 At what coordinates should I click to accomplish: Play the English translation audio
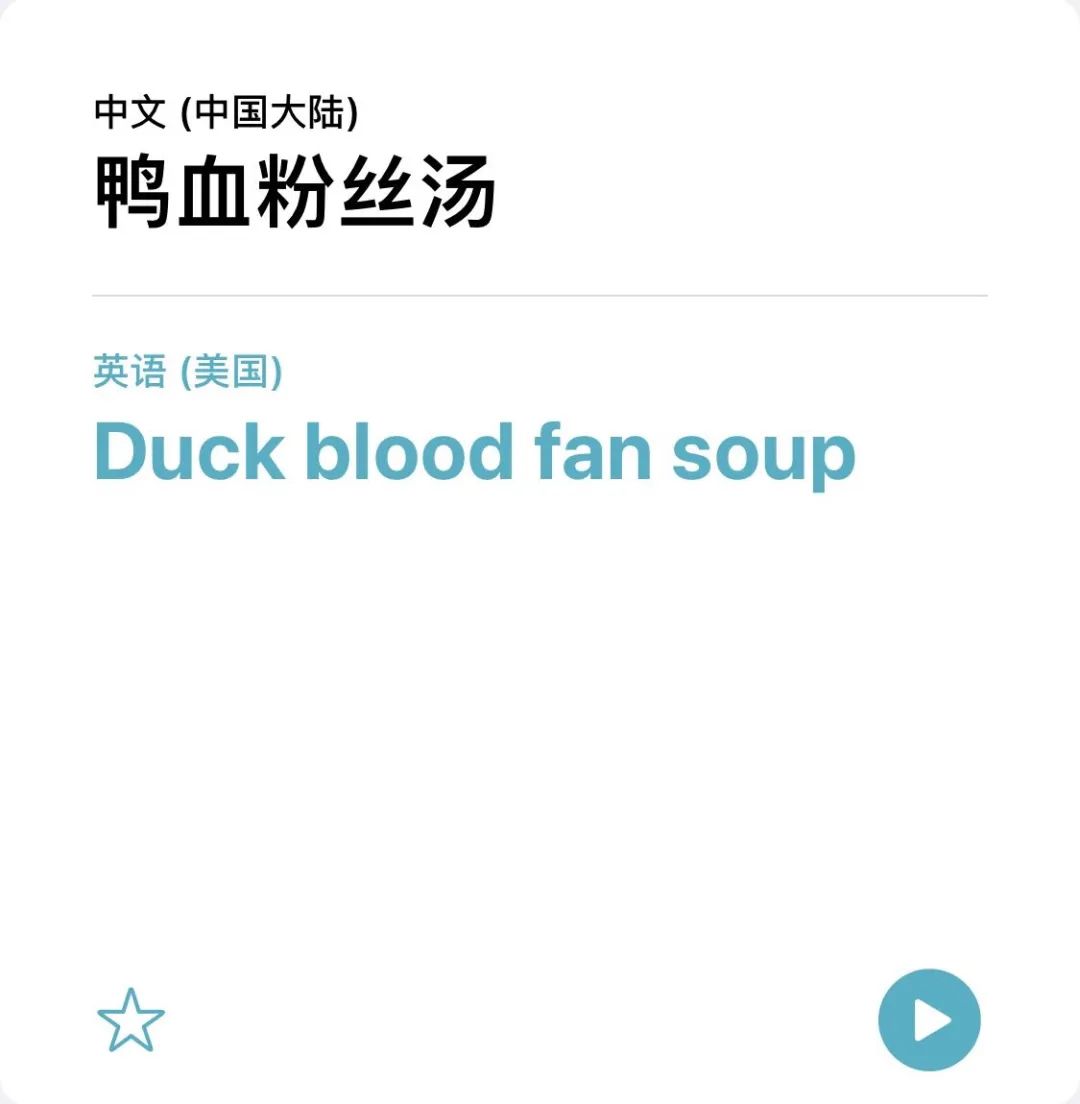tap(929, 1020)
